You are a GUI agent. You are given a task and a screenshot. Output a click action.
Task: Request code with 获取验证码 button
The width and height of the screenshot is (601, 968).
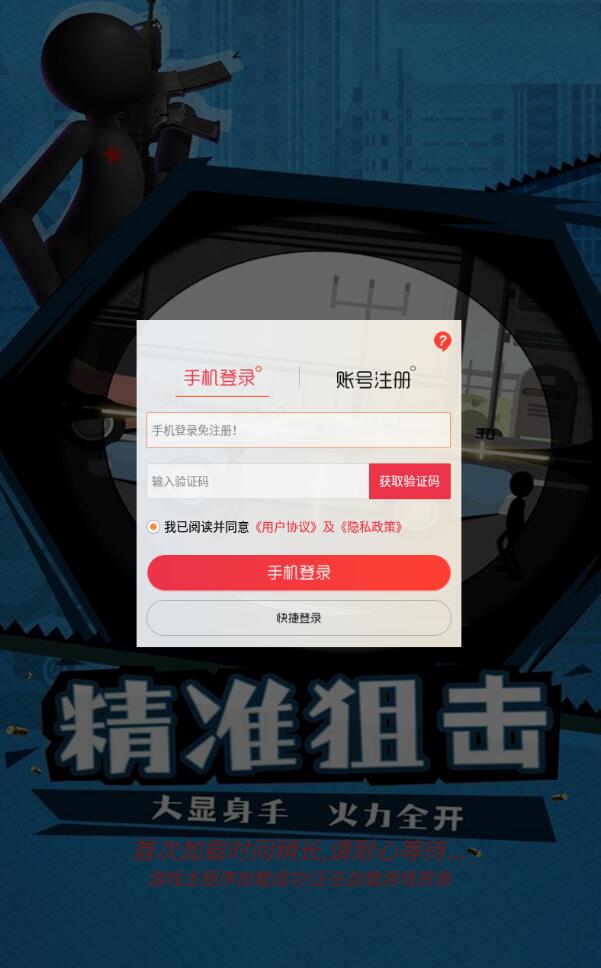pyautogui.click(x=409, y=481)
